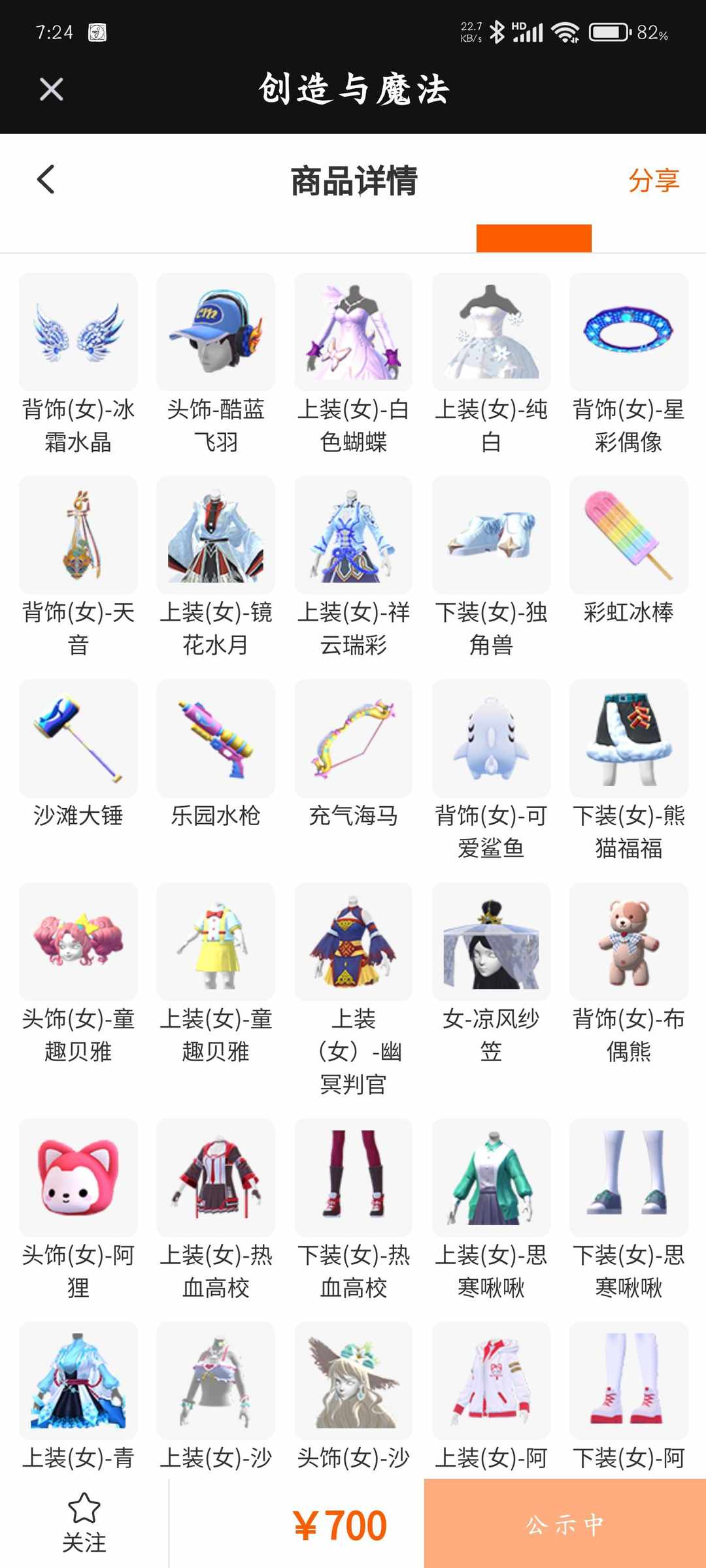Select the 充气海马 bow item
Viewport: 706px width, 1568px height.
pyautogui.click(x=353, y=738)
